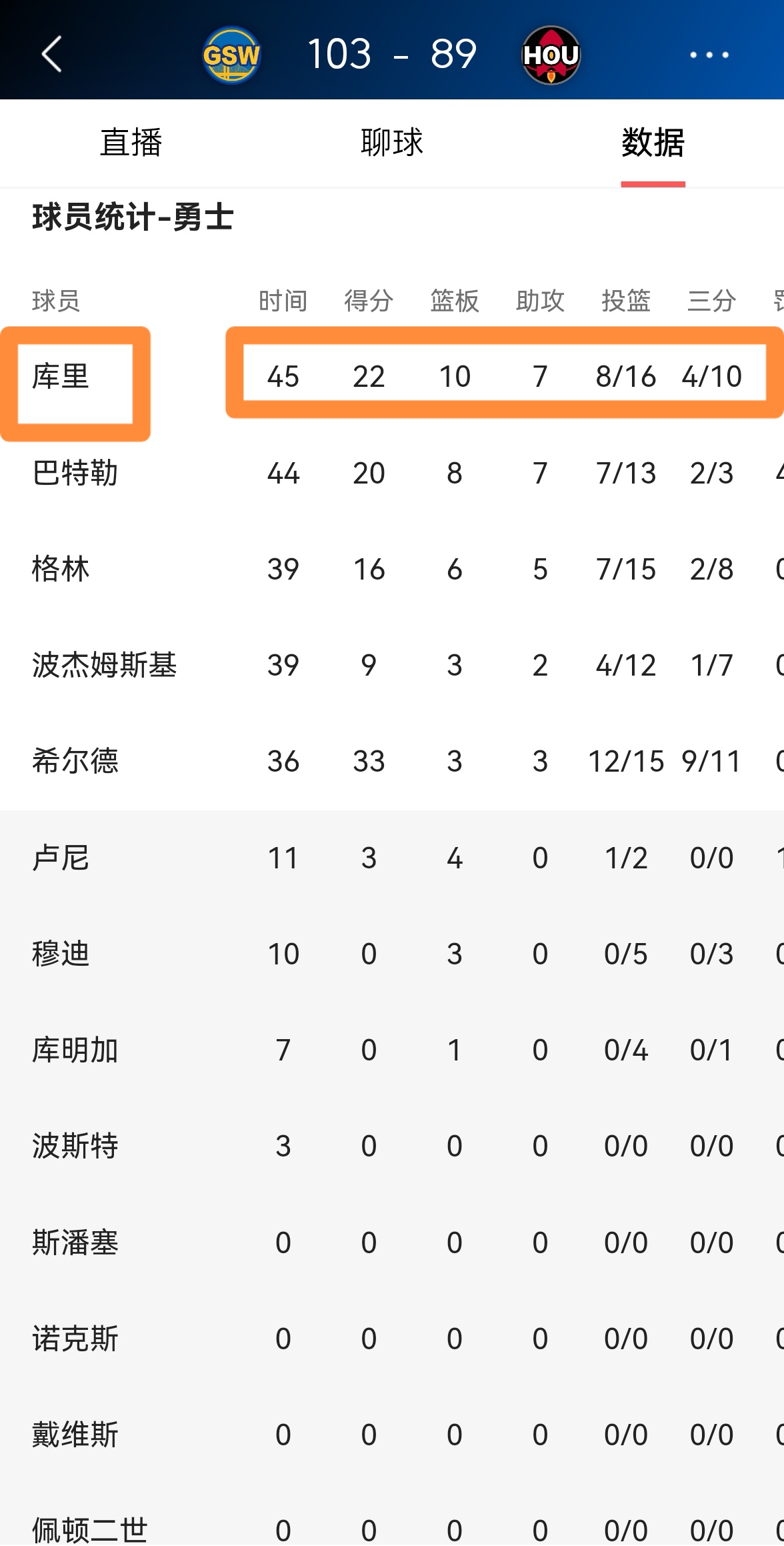784x1546 pixels.
Task: Open the more options ellipsis menu
Action: (709, 55)
